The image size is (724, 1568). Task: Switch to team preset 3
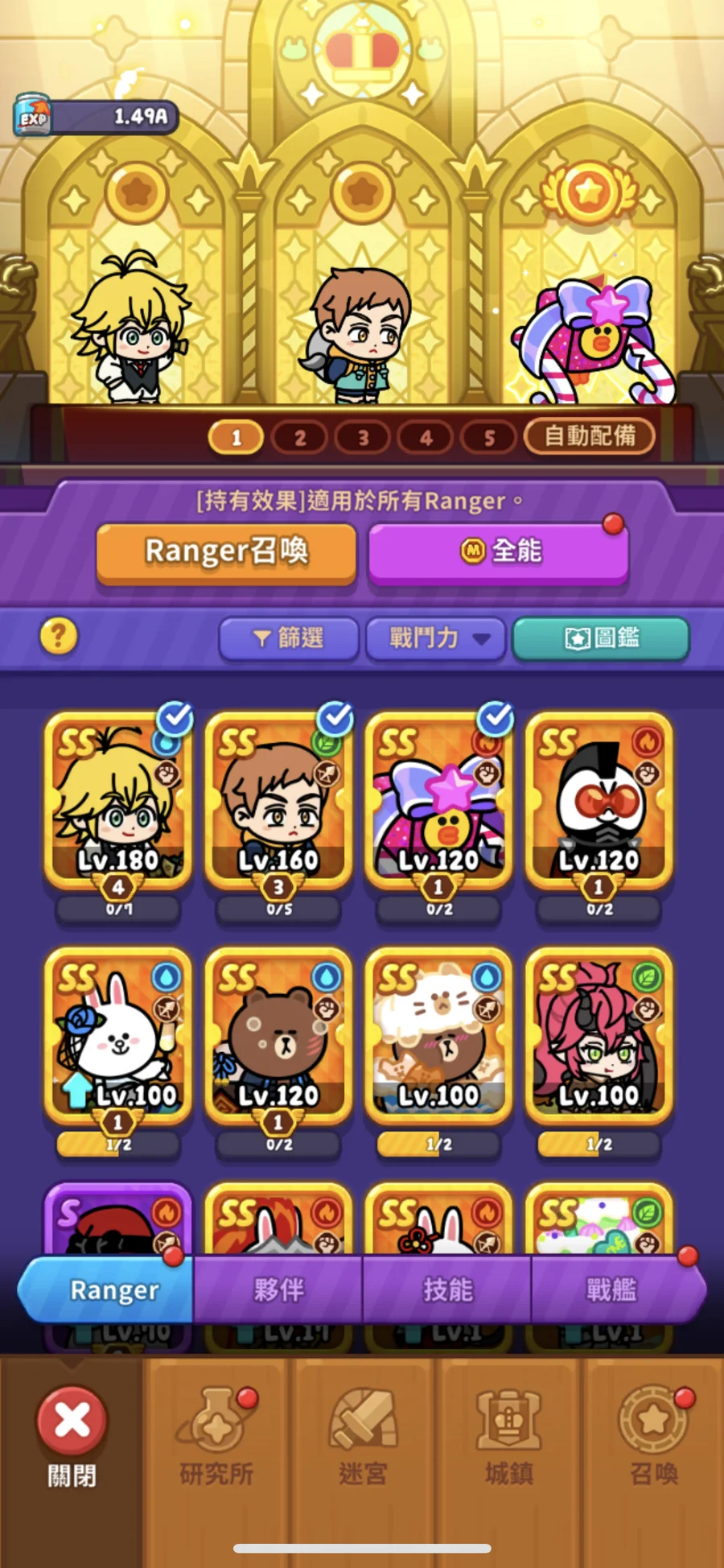[363, 438]
